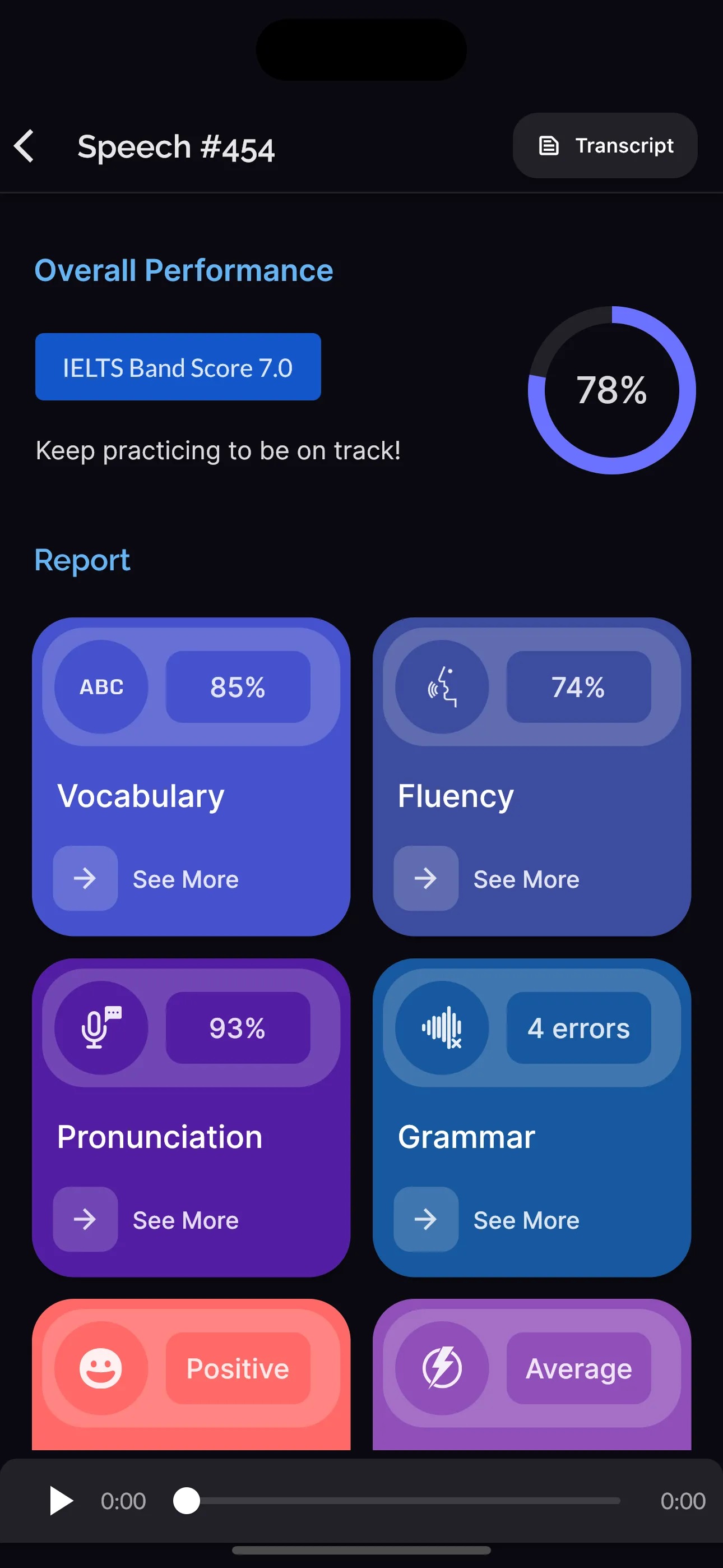Click the IELTS Band Score 7.0 badge
This screenshot has width=723, height=1568.
click(177, 367)
